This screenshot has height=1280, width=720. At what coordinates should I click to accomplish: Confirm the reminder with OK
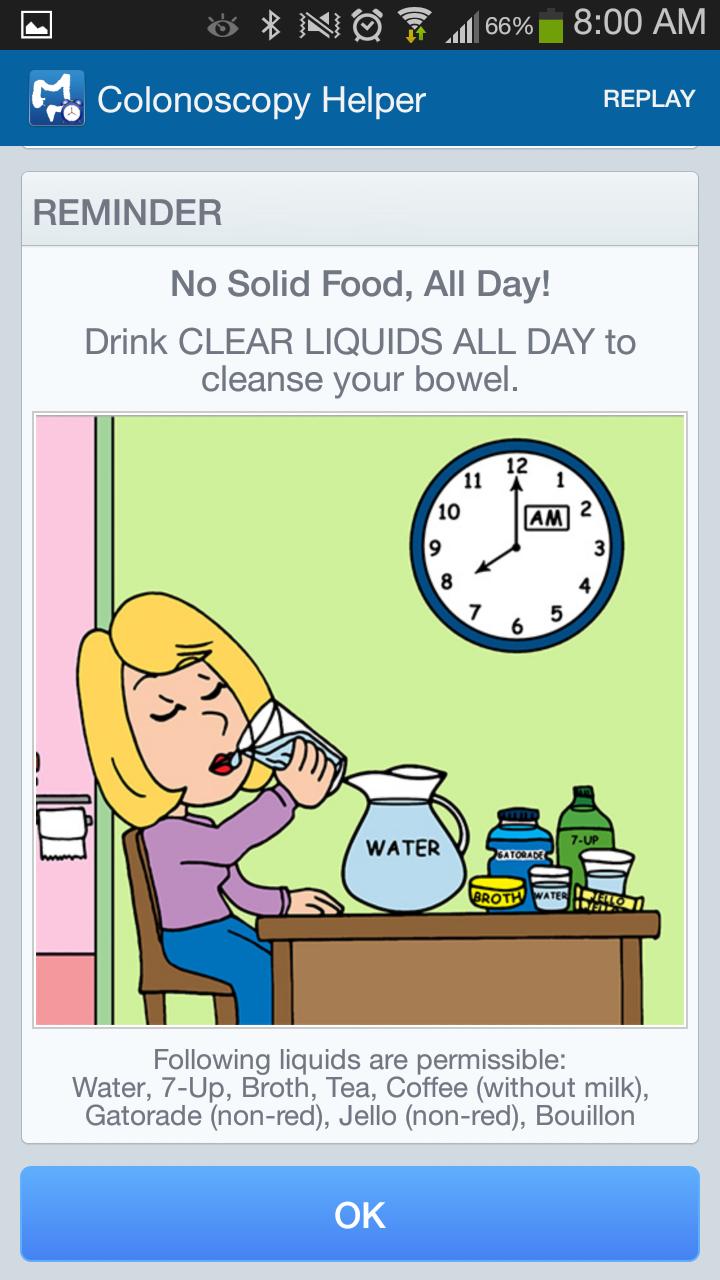coord(360,1214)
